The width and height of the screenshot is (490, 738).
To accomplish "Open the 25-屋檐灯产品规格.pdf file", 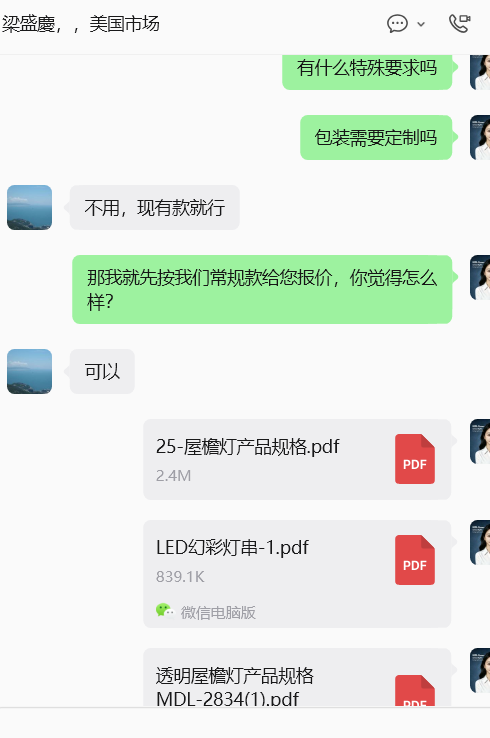I will pos(297,459).
